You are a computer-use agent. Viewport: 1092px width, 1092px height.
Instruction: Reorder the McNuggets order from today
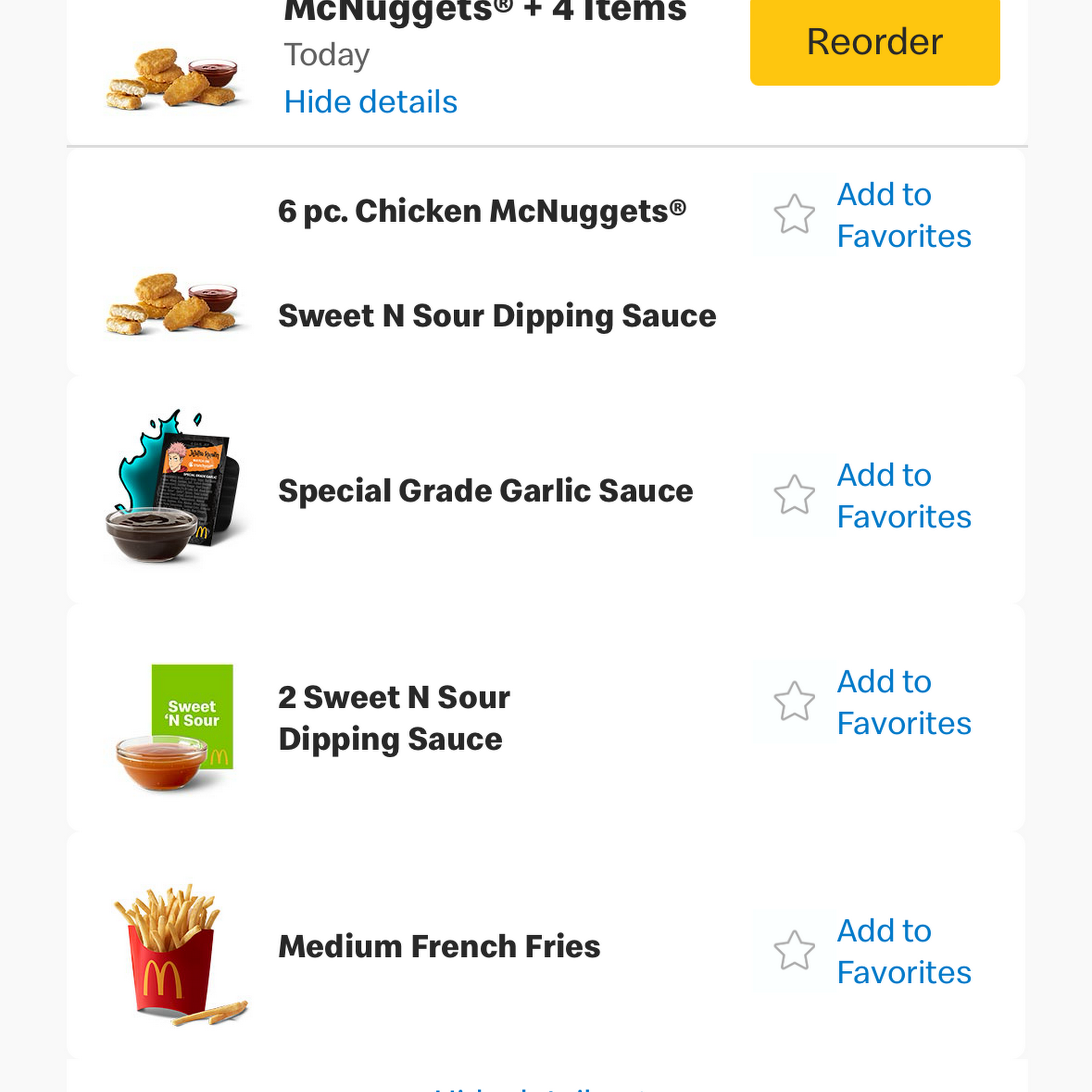point(874,43)
